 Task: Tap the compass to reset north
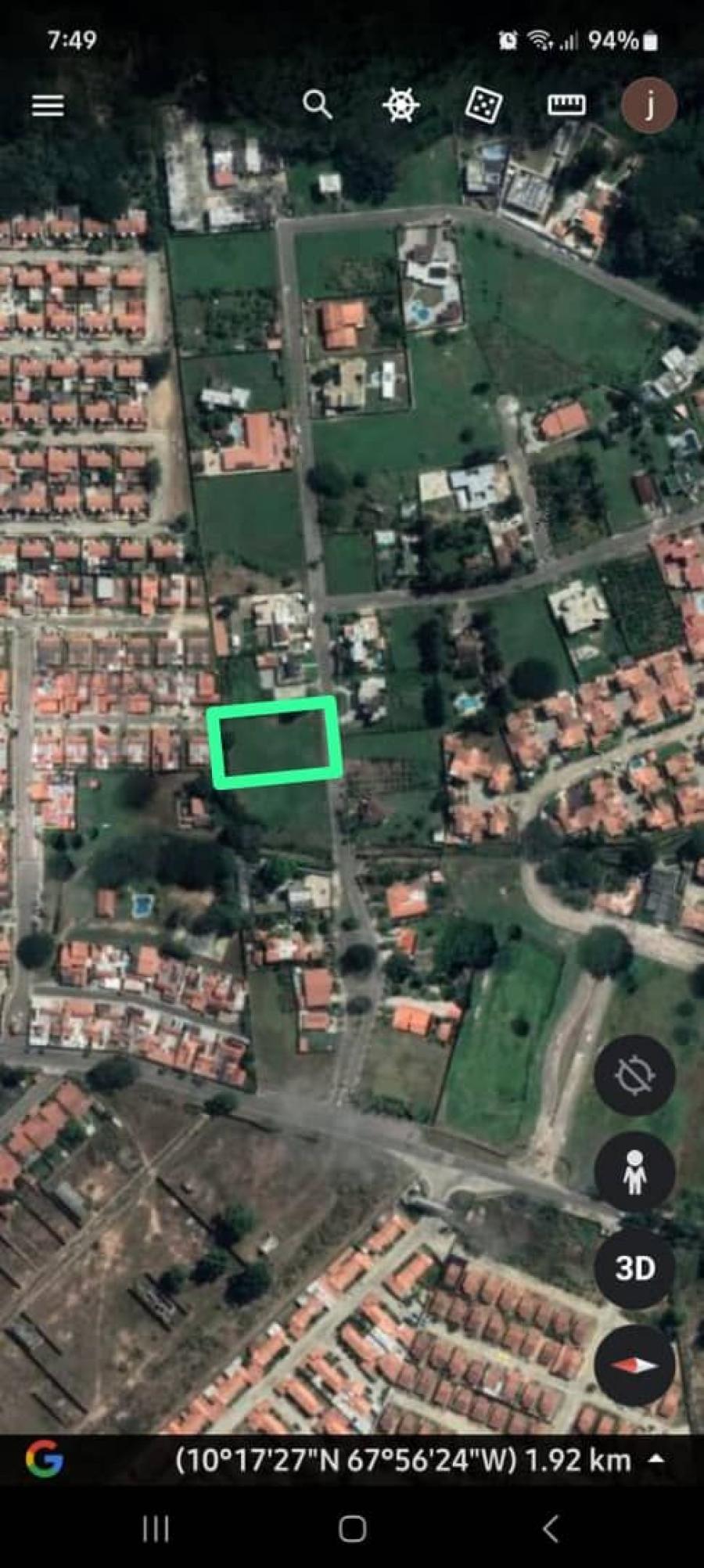pos(634,1365)
